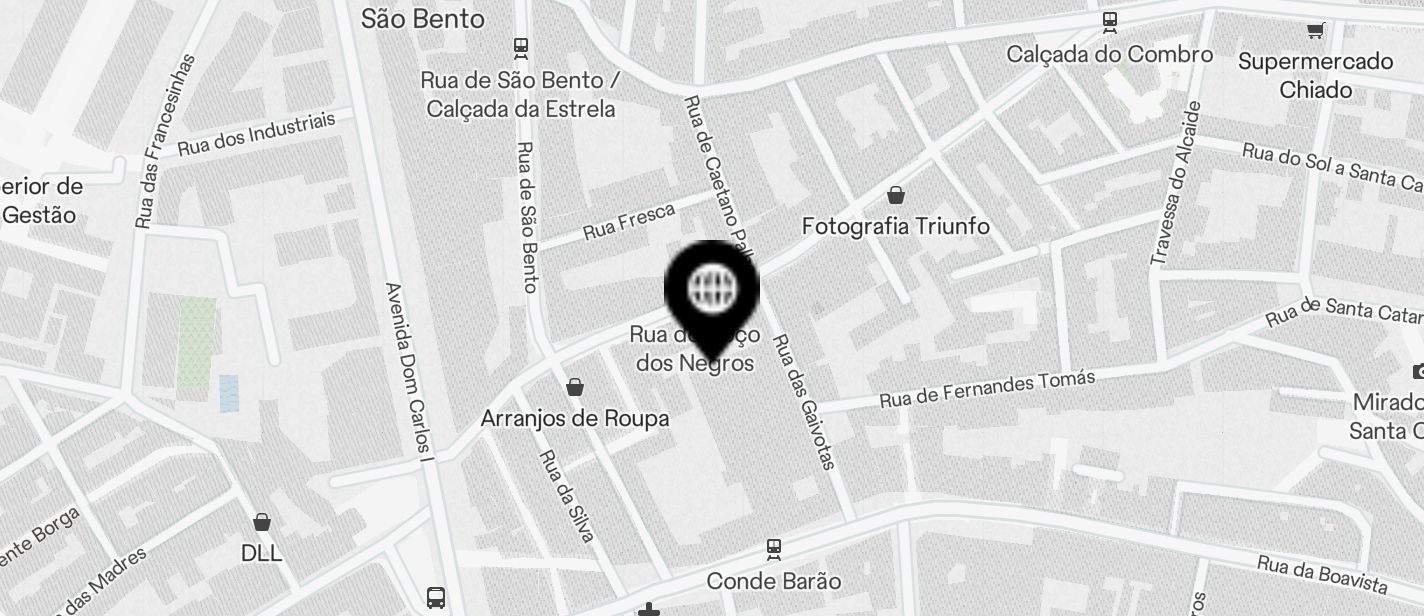Select the DLL shop marker

coord(262,523)
